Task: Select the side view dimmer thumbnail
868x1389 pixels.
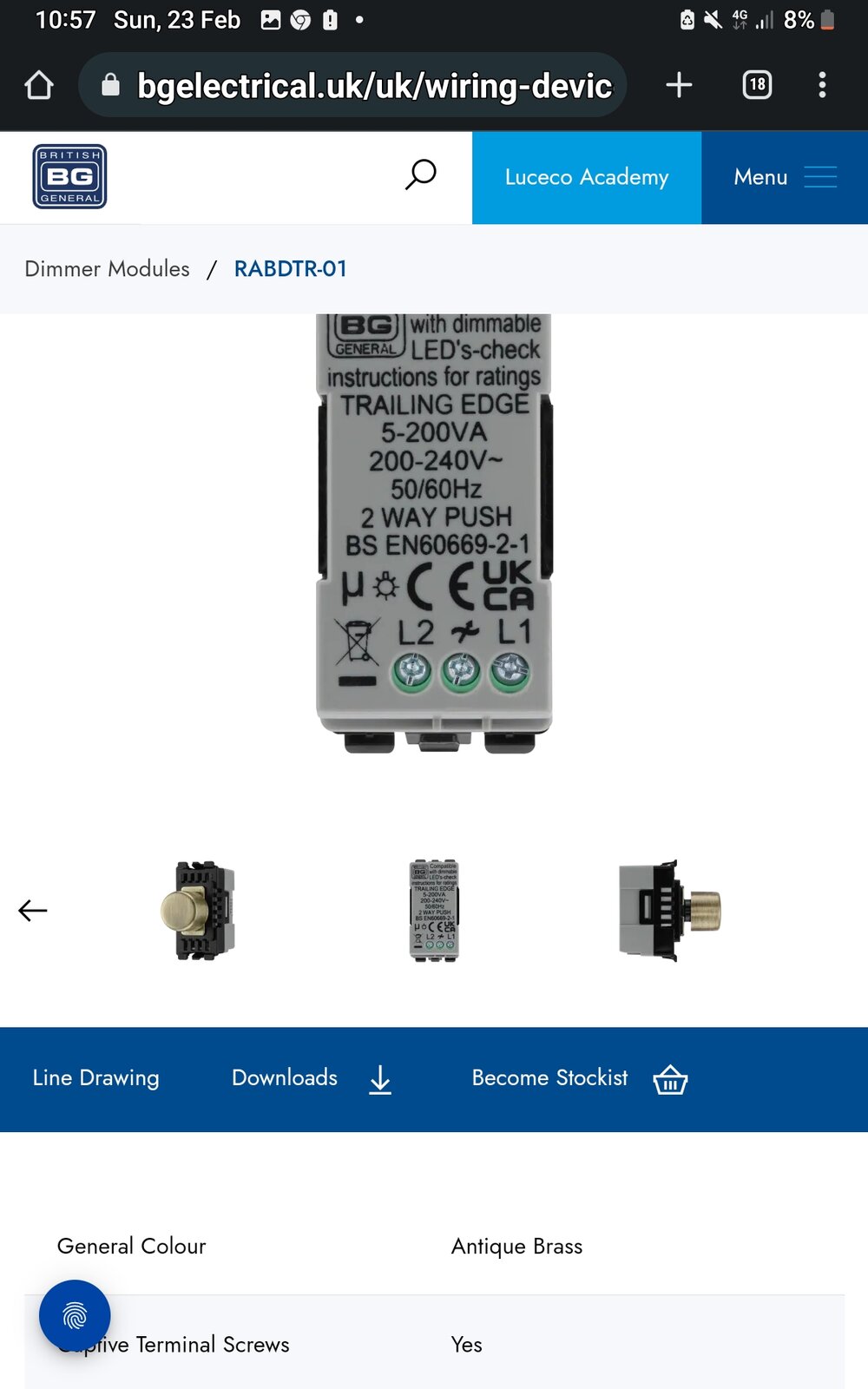Action: pyautogui.click(x=668, y=910)
